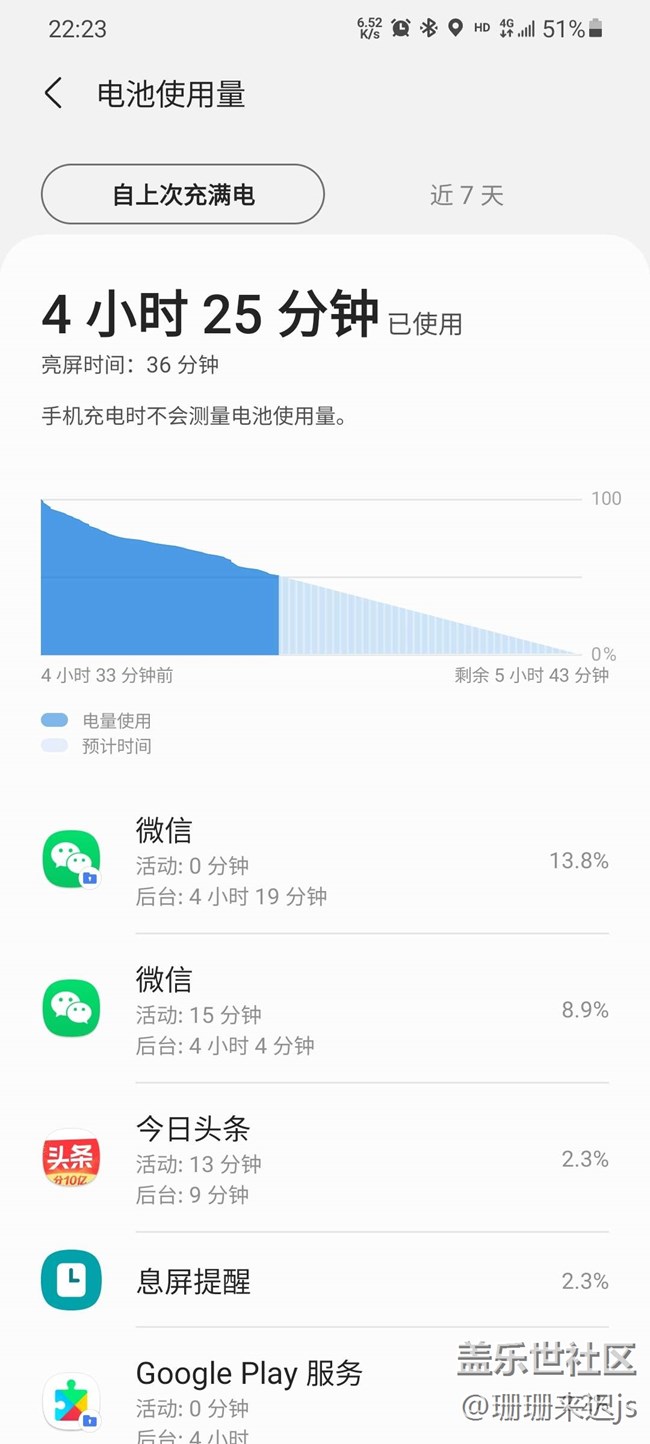Open 息屏提醒 battery usage
This screenshot has height=1444, width=650.
pos(325,1281)
